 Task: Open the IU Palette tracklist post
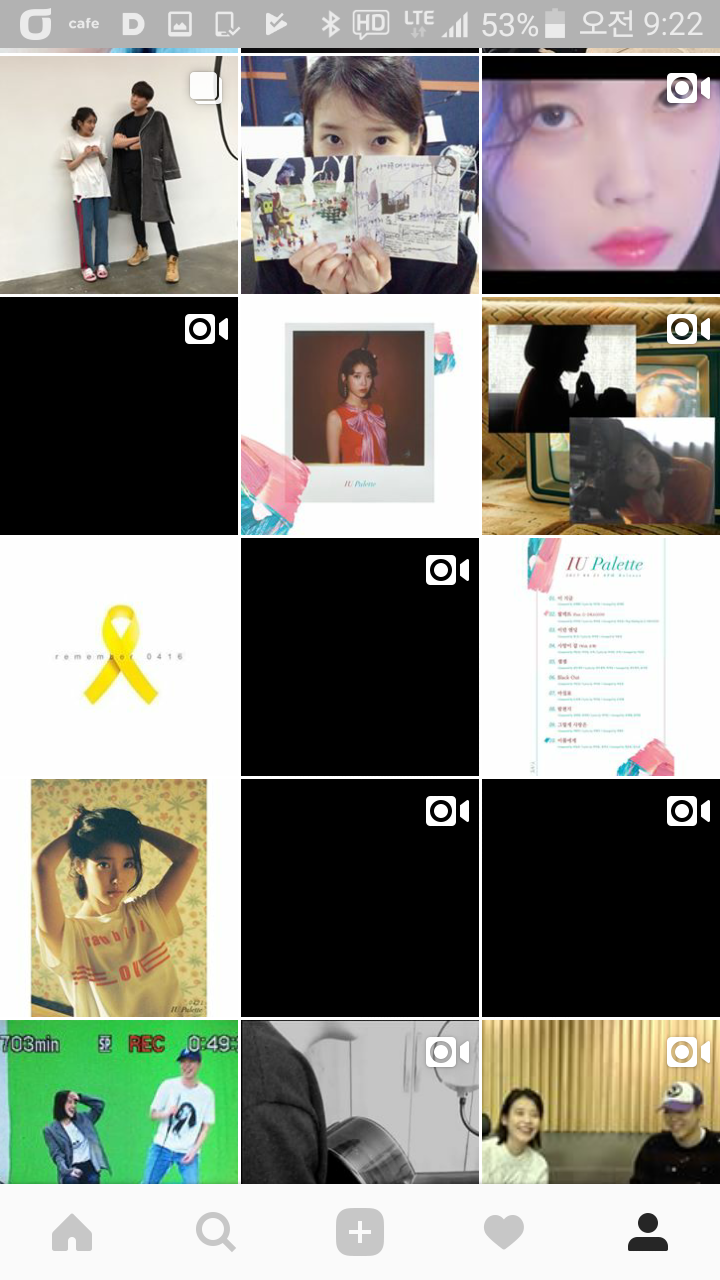[x=600, y=656]
